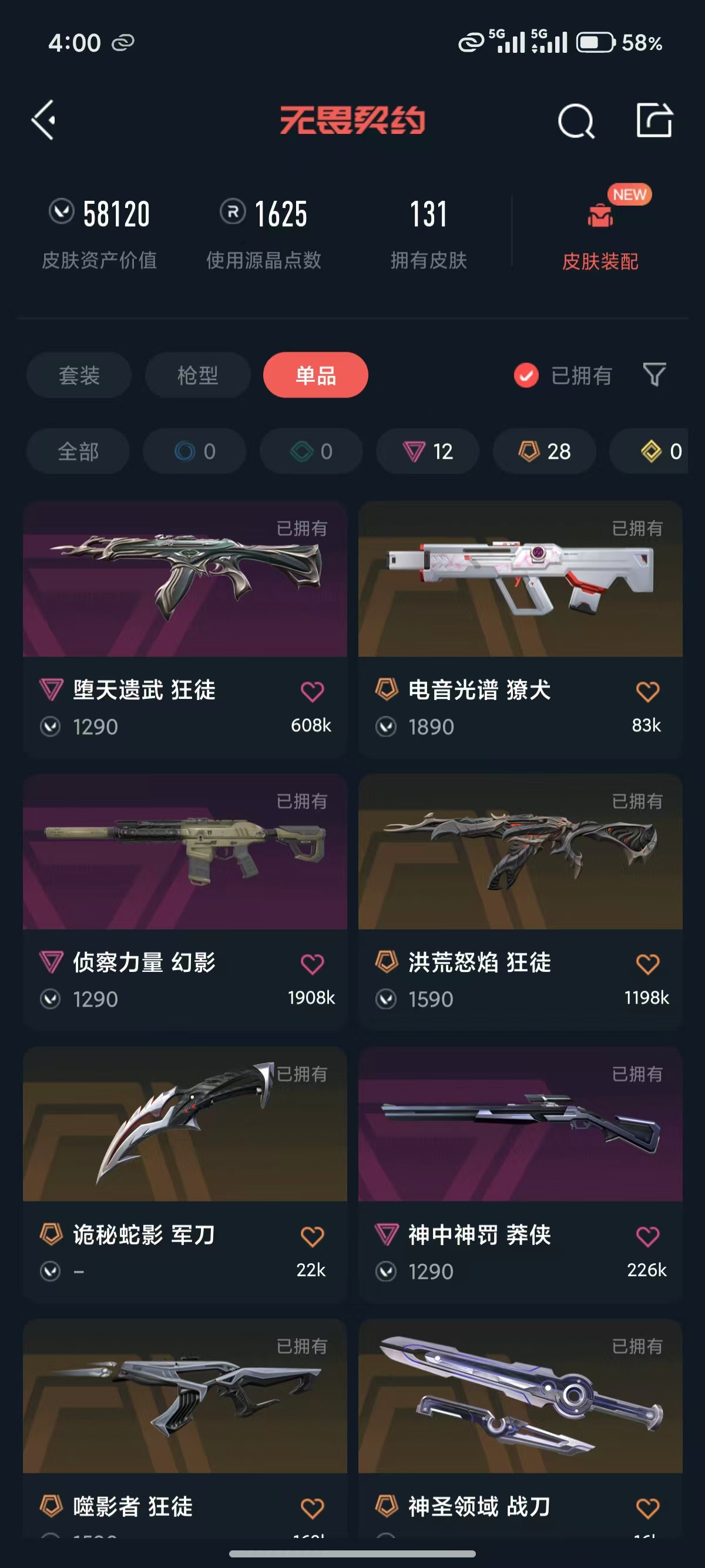705x1568 pixels.
Task: Switch to the 套装 tab
Action: tap(79, 375)
